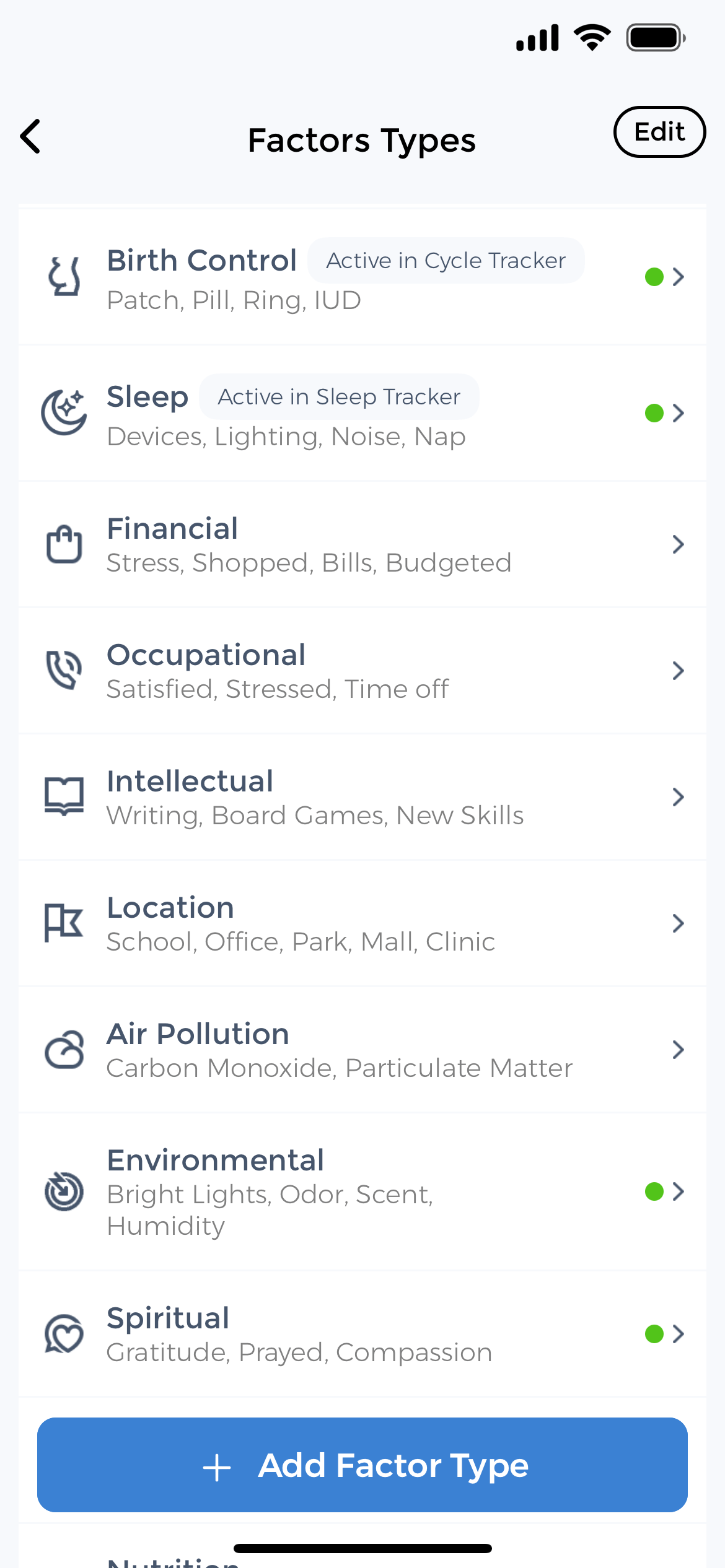Viewport: 725px width, 1568px height.
Task: Select the Financial shopping bag icon
Action: [64, 544]
